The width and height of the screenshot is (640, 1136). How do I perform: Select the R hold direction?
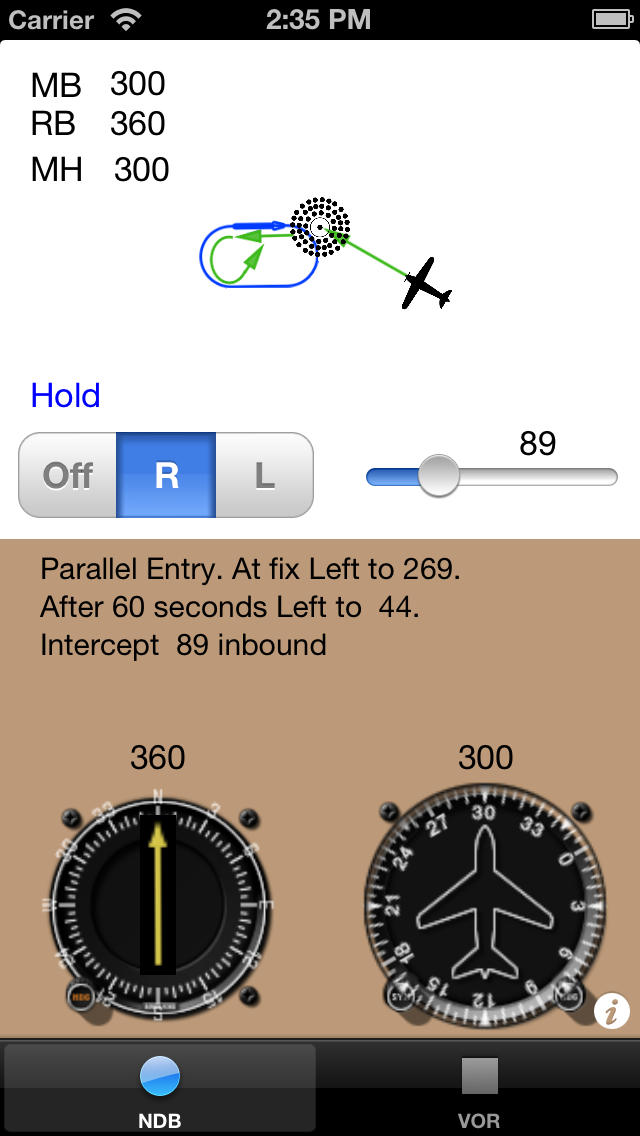[x=166, y=475]
